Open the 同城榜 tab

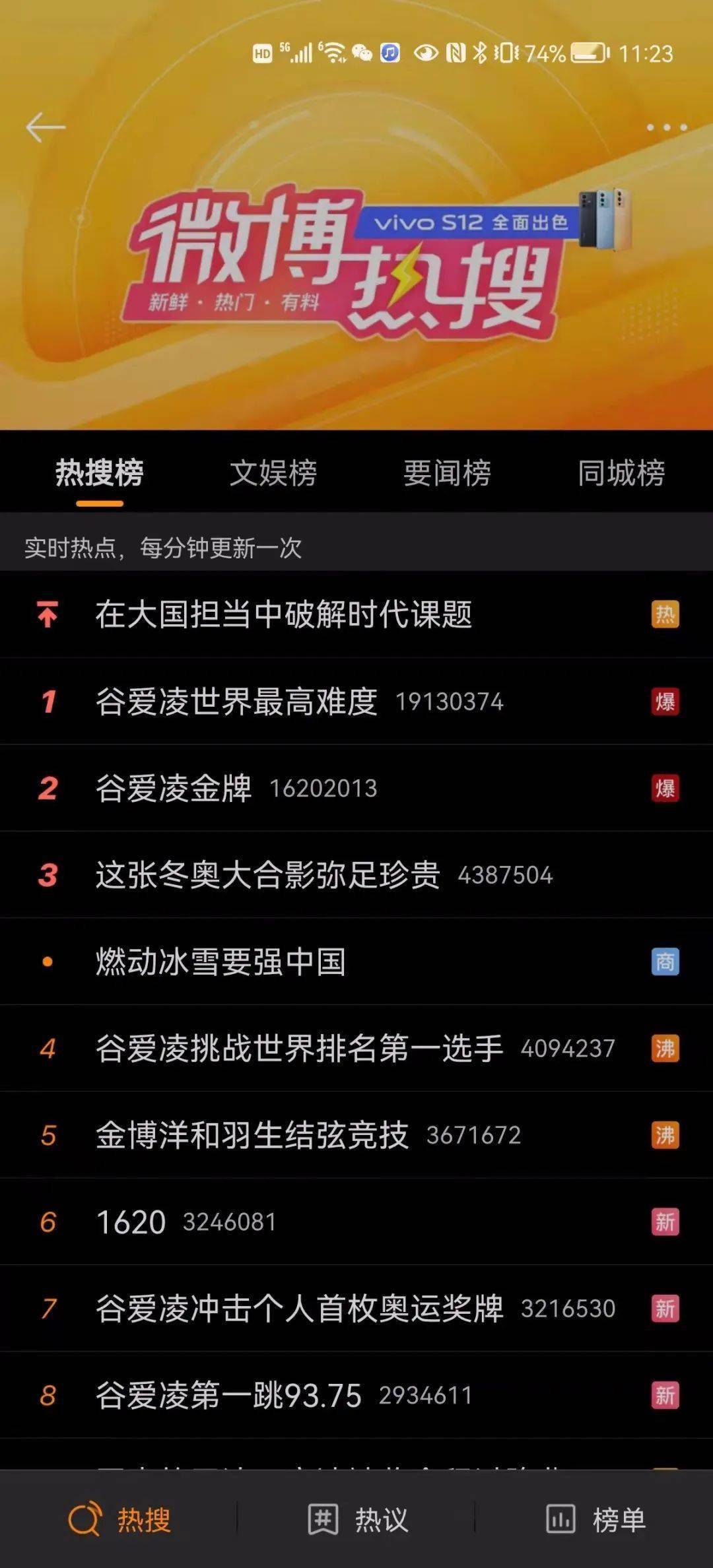[x=621, y=472]
